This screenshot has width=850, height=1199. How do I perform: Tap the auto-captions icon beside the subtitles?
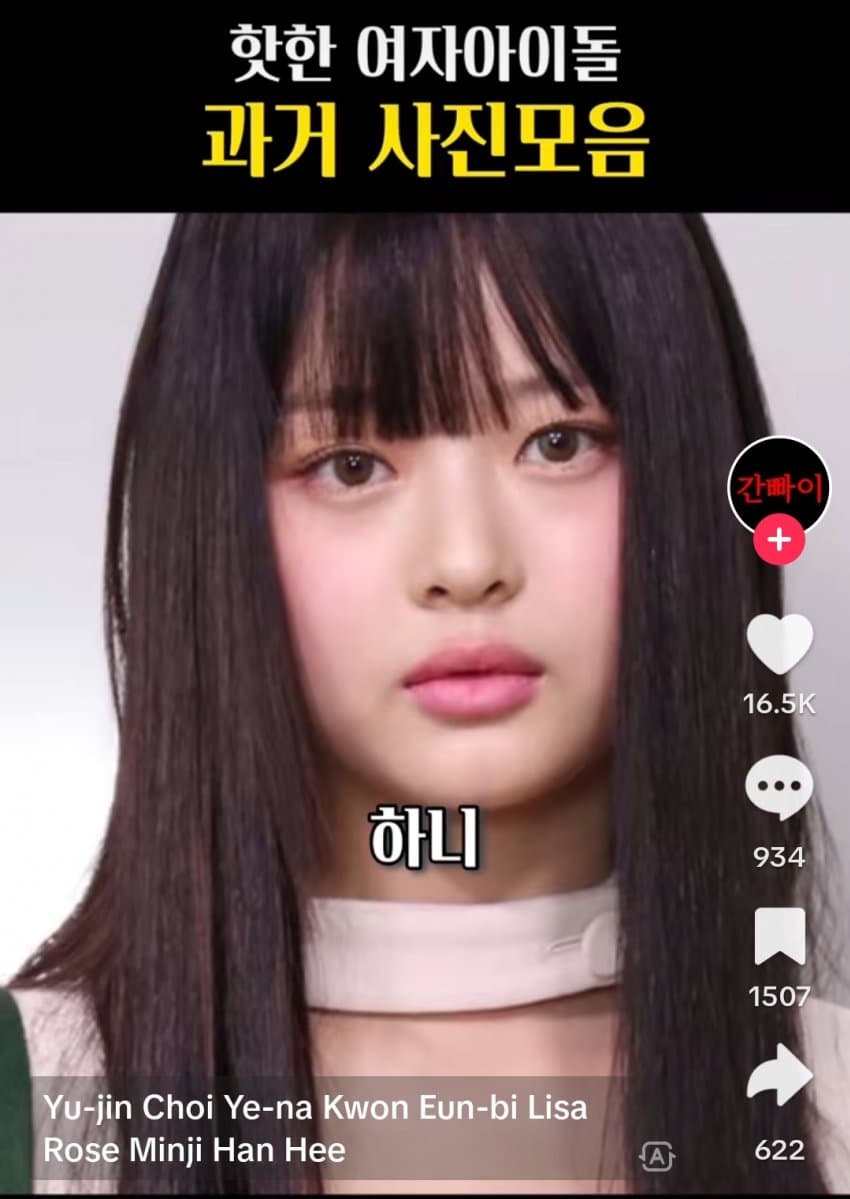(x=657, y=1156)
